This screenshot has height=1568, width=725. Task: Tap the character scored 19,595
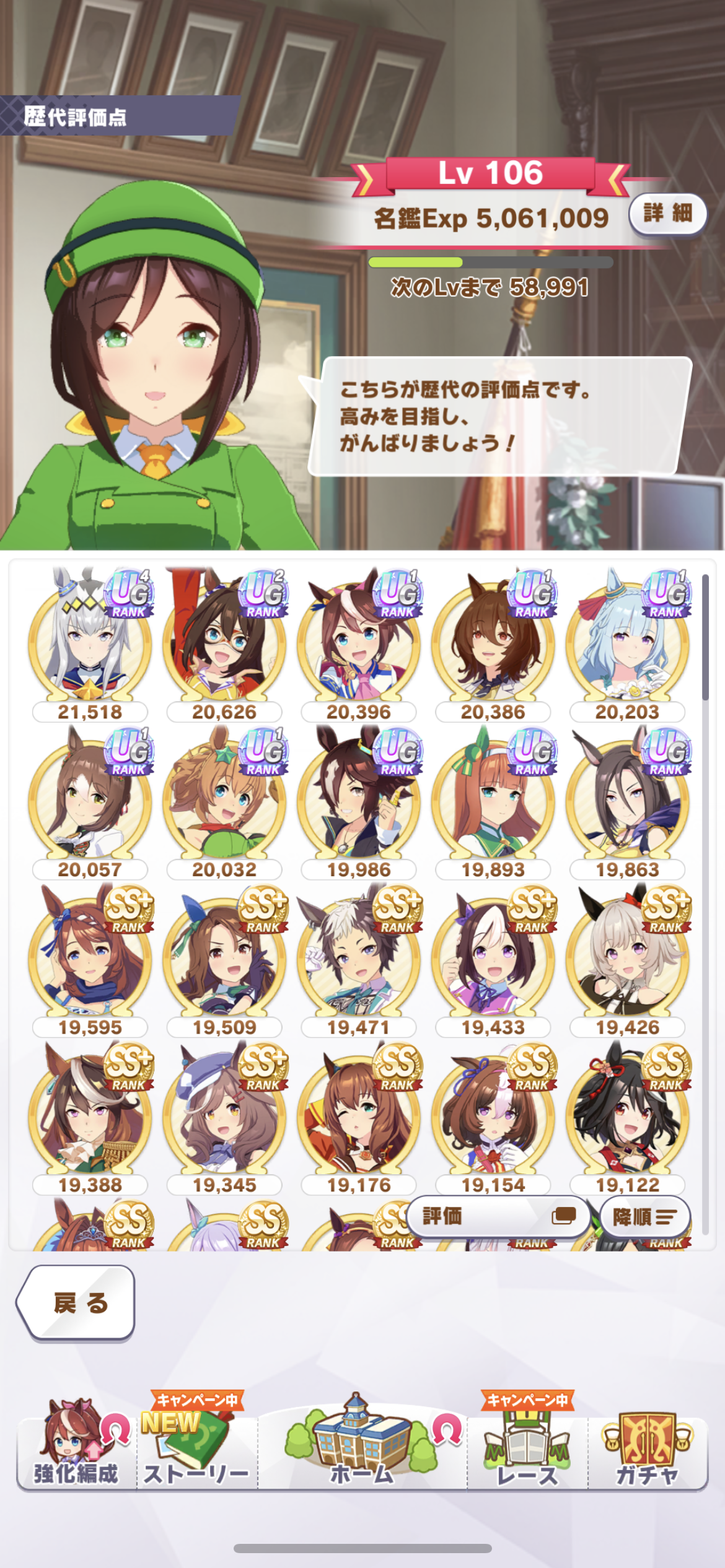coord(90,960)
